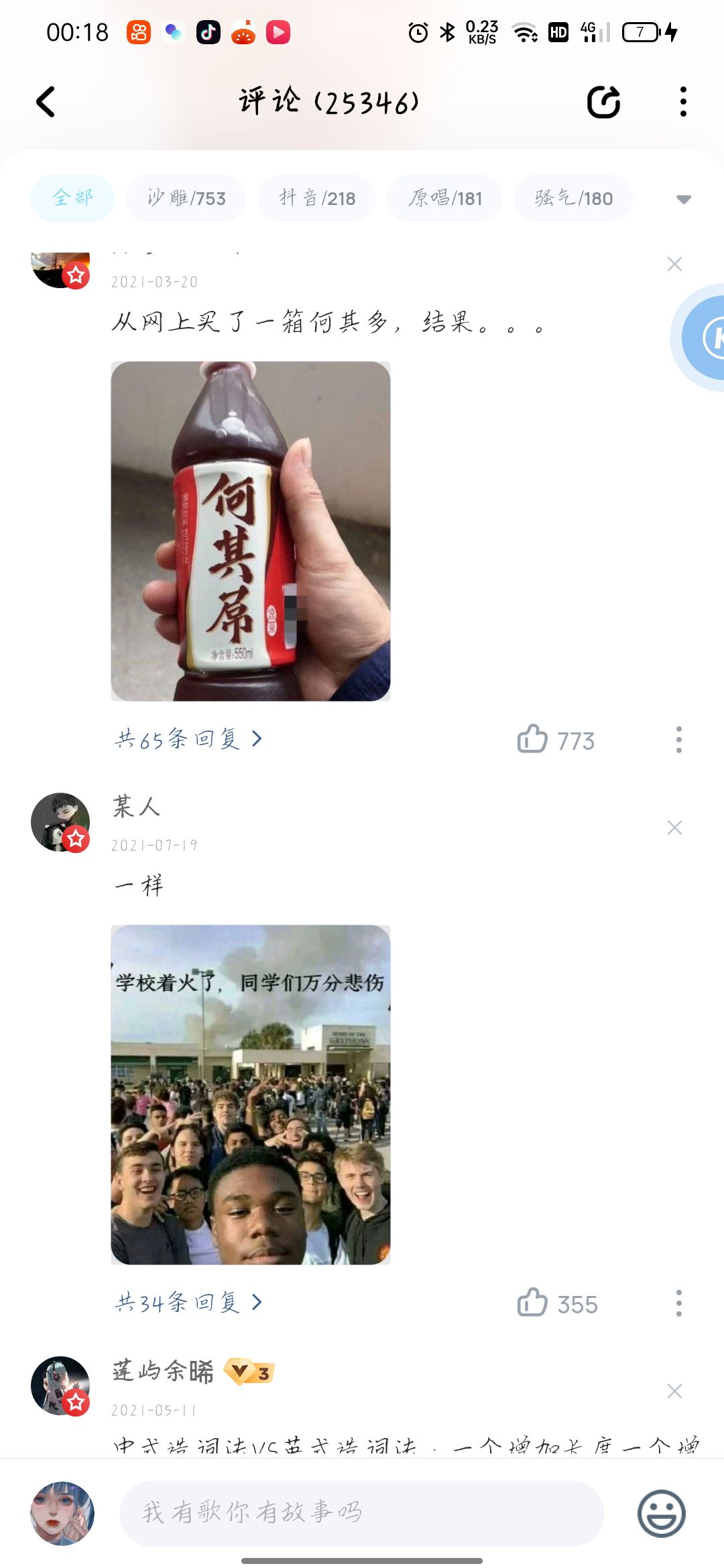Open more options for 某人's comment
Image resolution: width=724 pixels, height=1568 pixels.
point(679,1303)
